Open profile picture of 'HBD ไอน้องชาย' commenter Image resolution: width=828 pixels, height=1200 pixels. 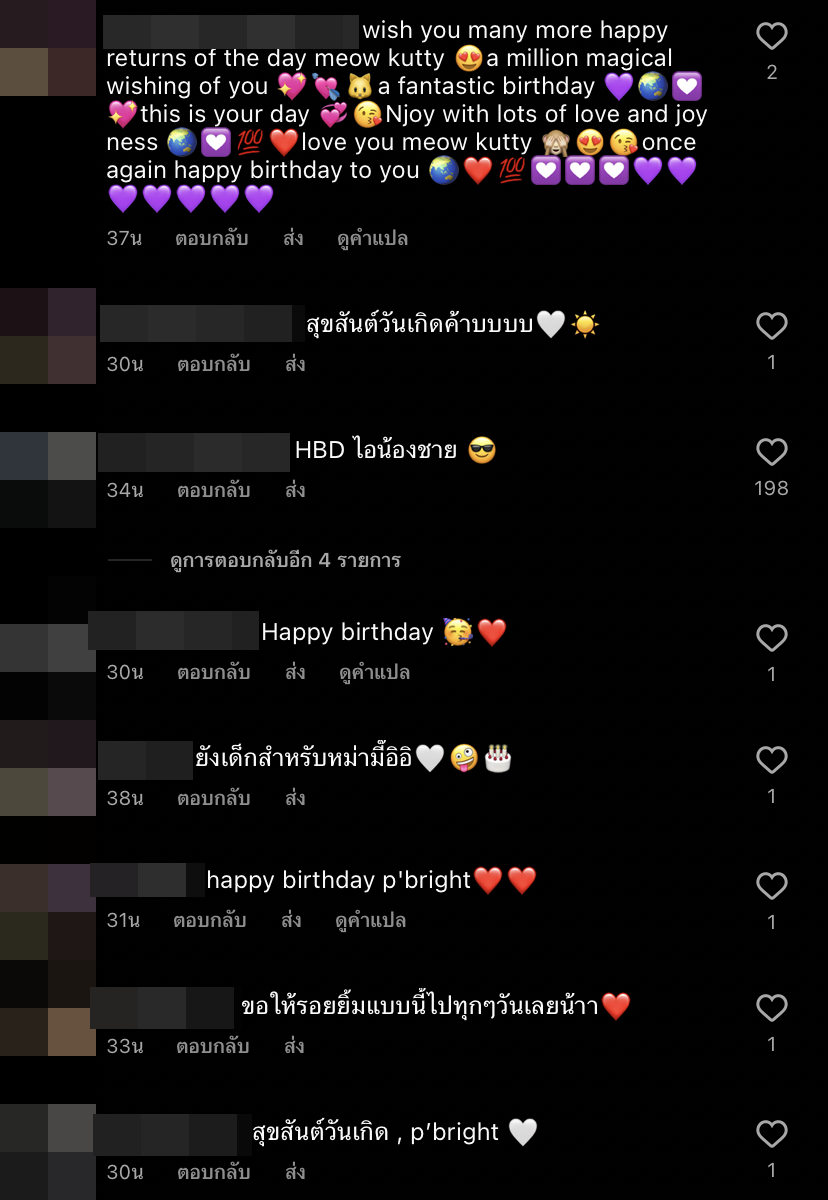(x=47, y=480)
